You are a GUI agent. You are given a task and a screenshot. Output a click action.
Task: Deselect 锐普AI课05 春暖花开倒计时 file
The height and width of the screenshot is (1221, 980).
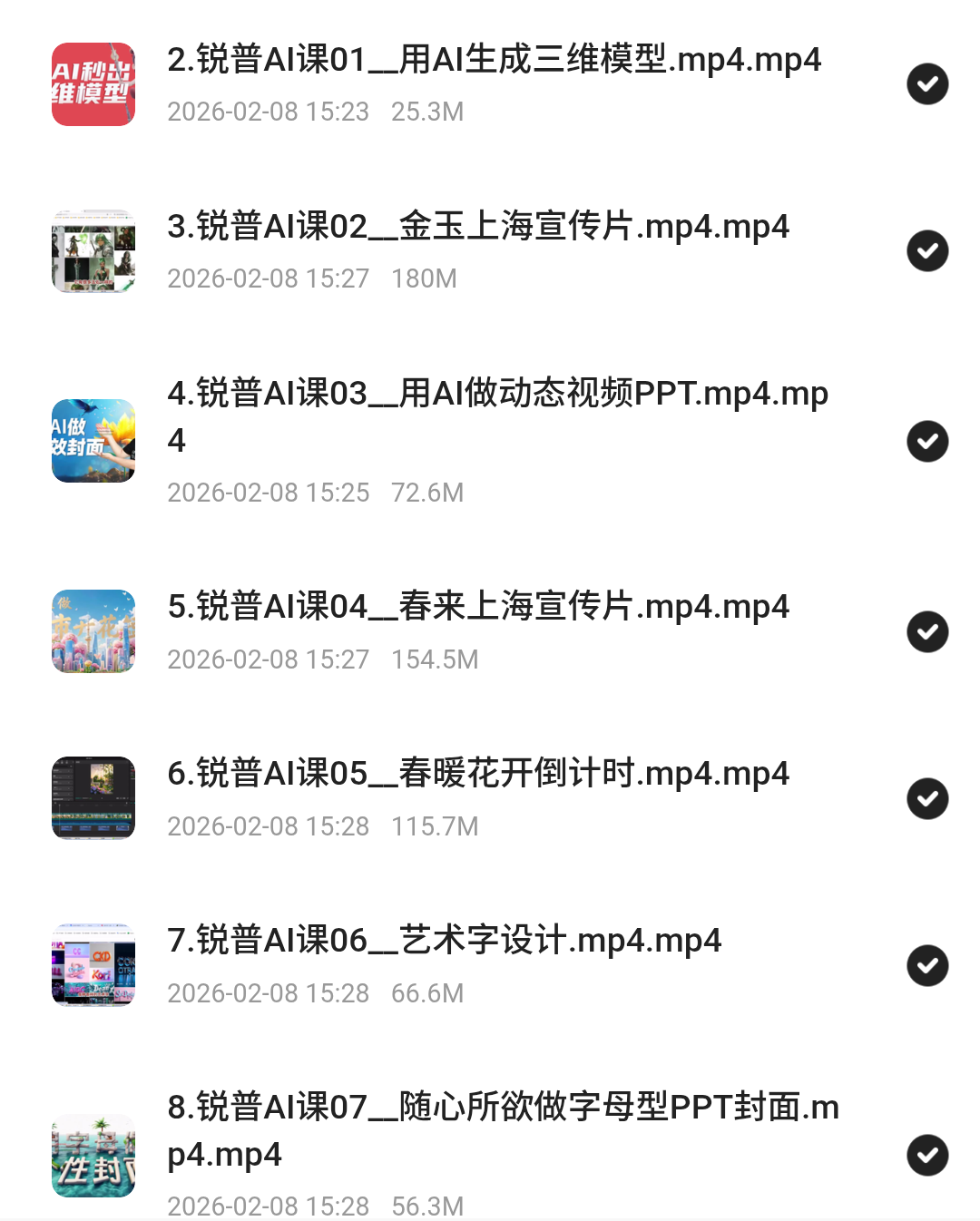click(927, 799)
